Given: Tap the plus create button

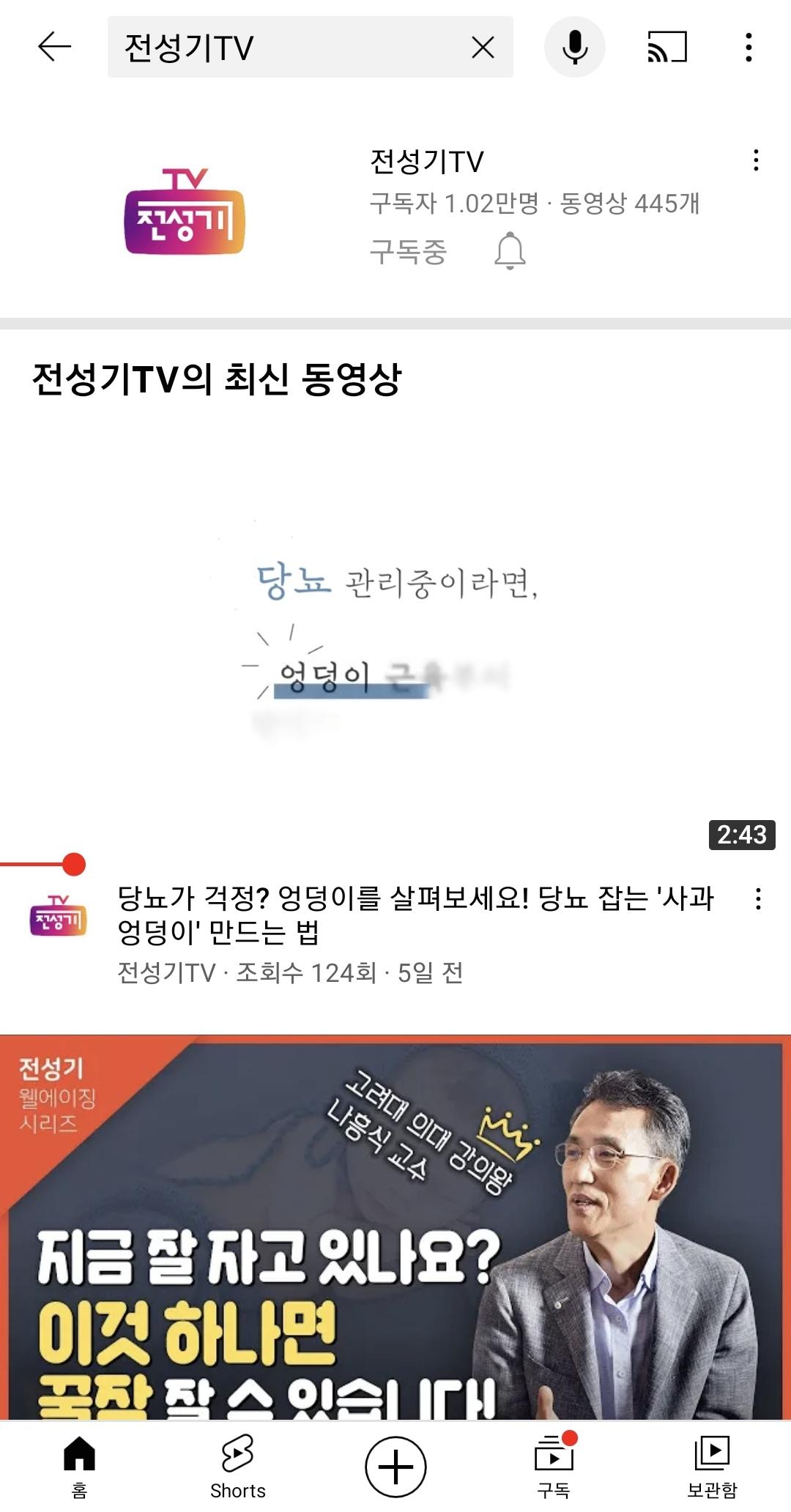Looking at the screenshot, I should [395, 1467].
